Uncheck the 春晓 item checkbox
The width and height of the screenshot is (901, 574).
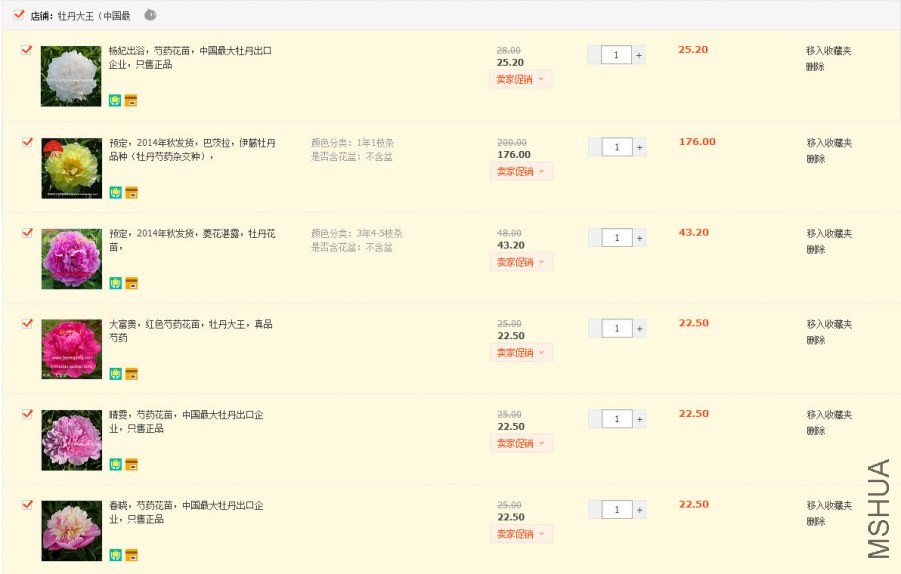tap(27, 505)
